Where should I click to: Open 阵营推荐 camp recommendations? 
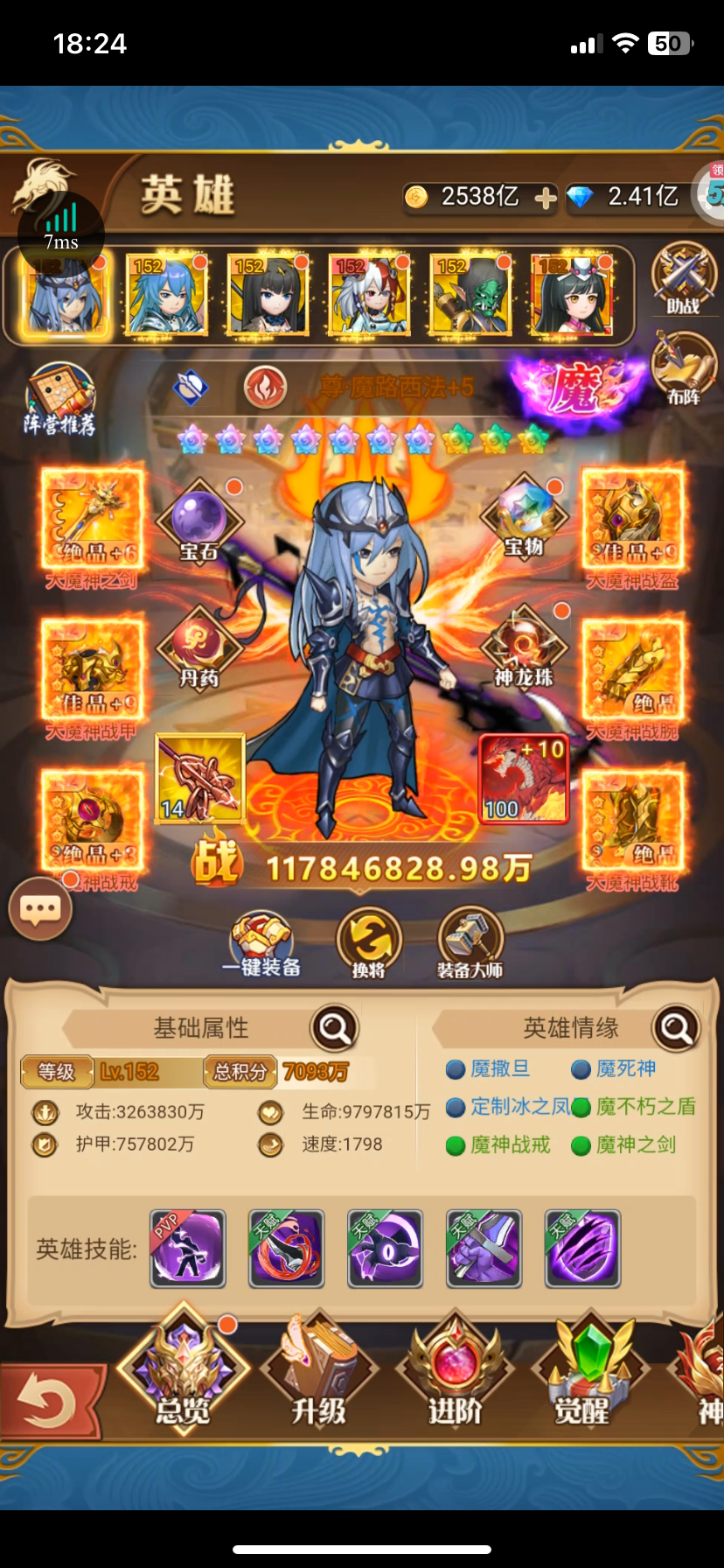click(x=59, y=400)
